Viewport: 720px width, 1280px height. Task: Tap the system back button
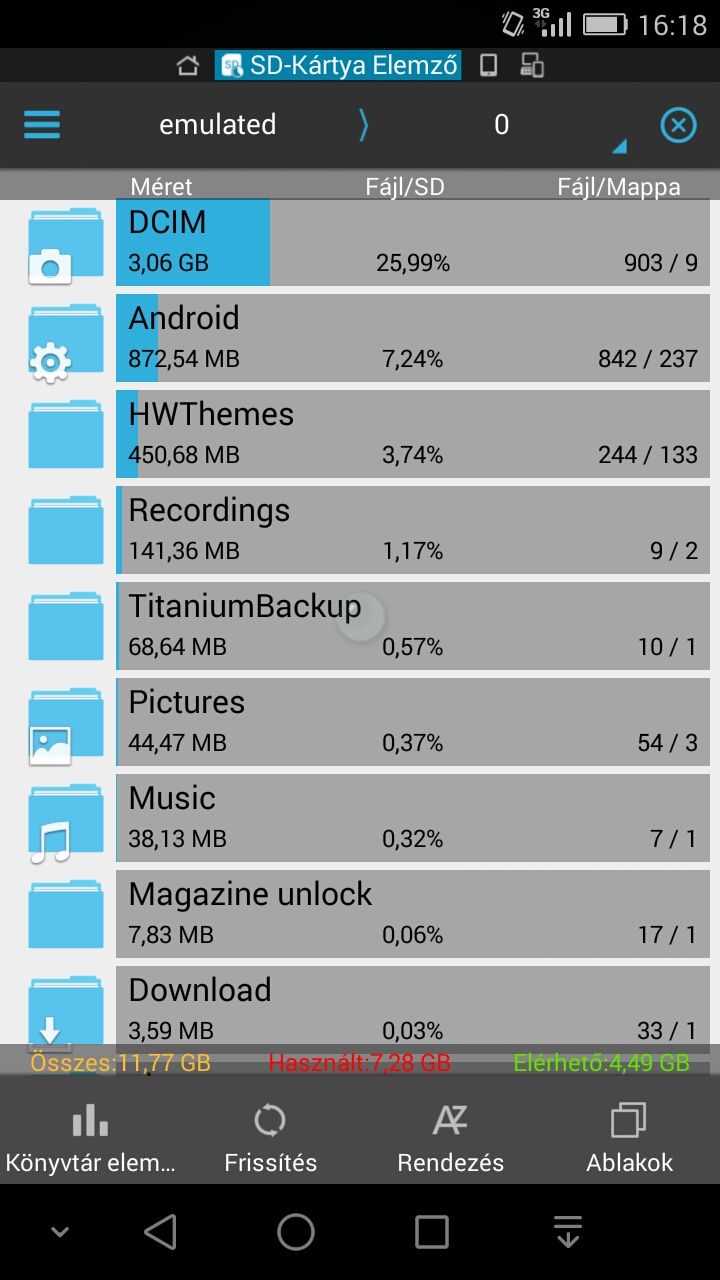pyautogui.click(x=160, y=1232)
